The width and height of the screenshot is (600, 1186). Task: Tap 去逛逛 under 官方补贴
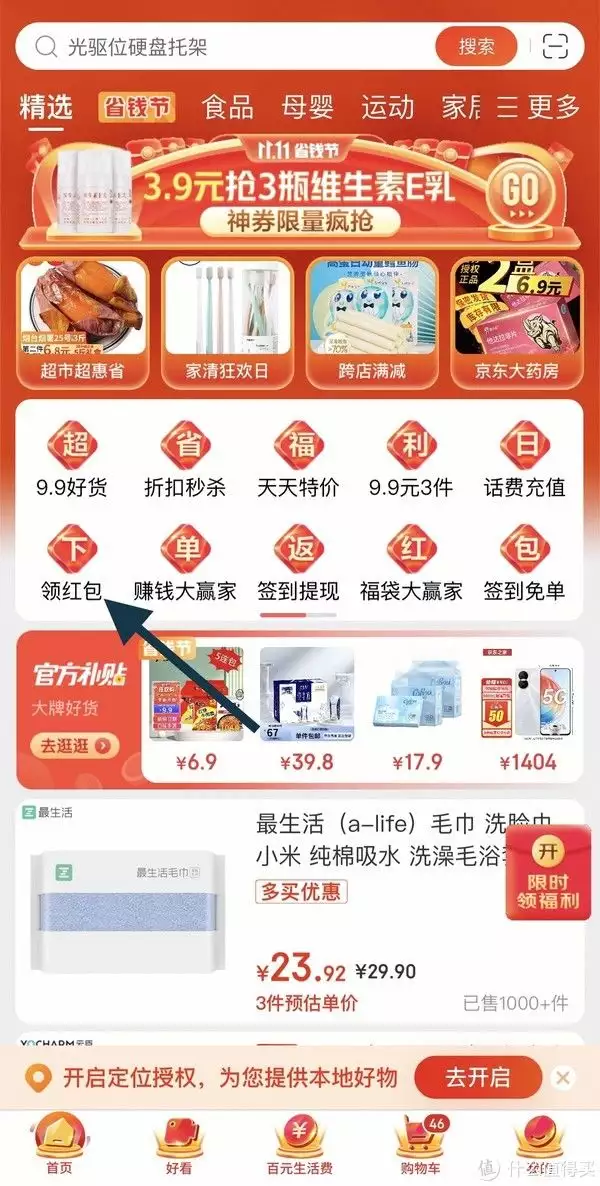coord(76,746)
